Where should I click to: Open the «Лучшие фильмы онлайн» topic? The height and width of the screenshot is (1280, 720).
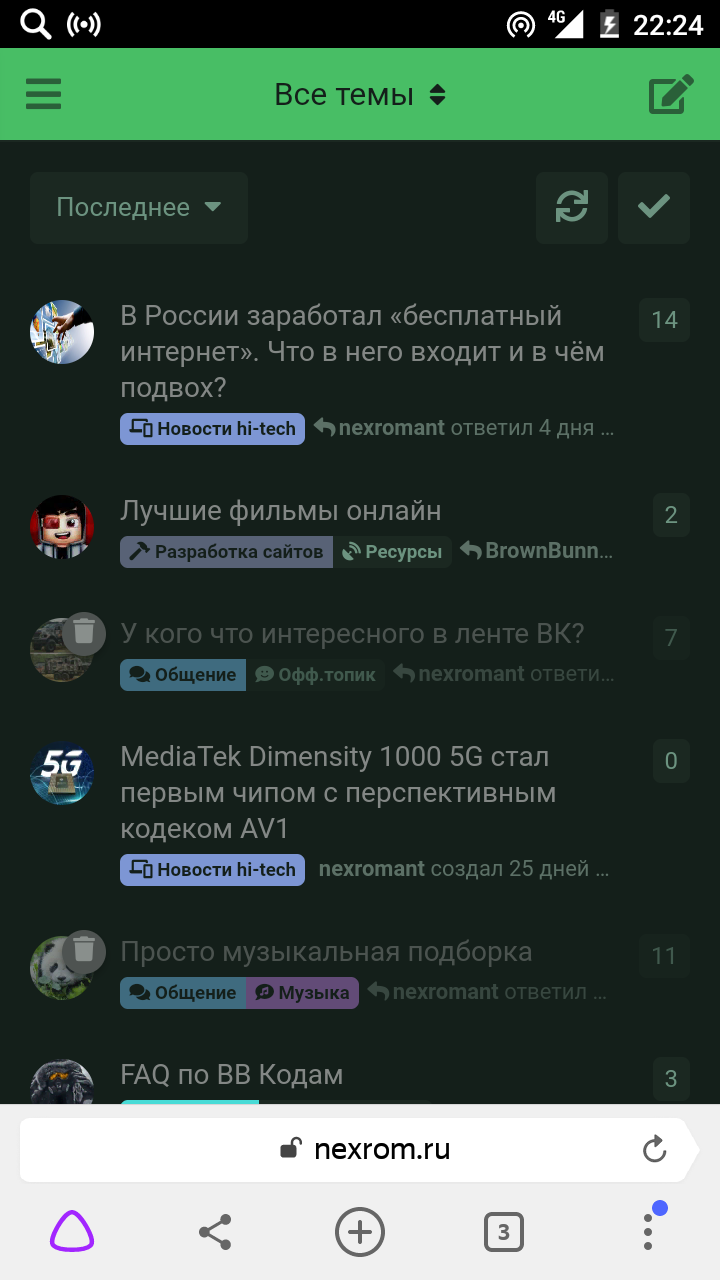click(x=281, y=511)
